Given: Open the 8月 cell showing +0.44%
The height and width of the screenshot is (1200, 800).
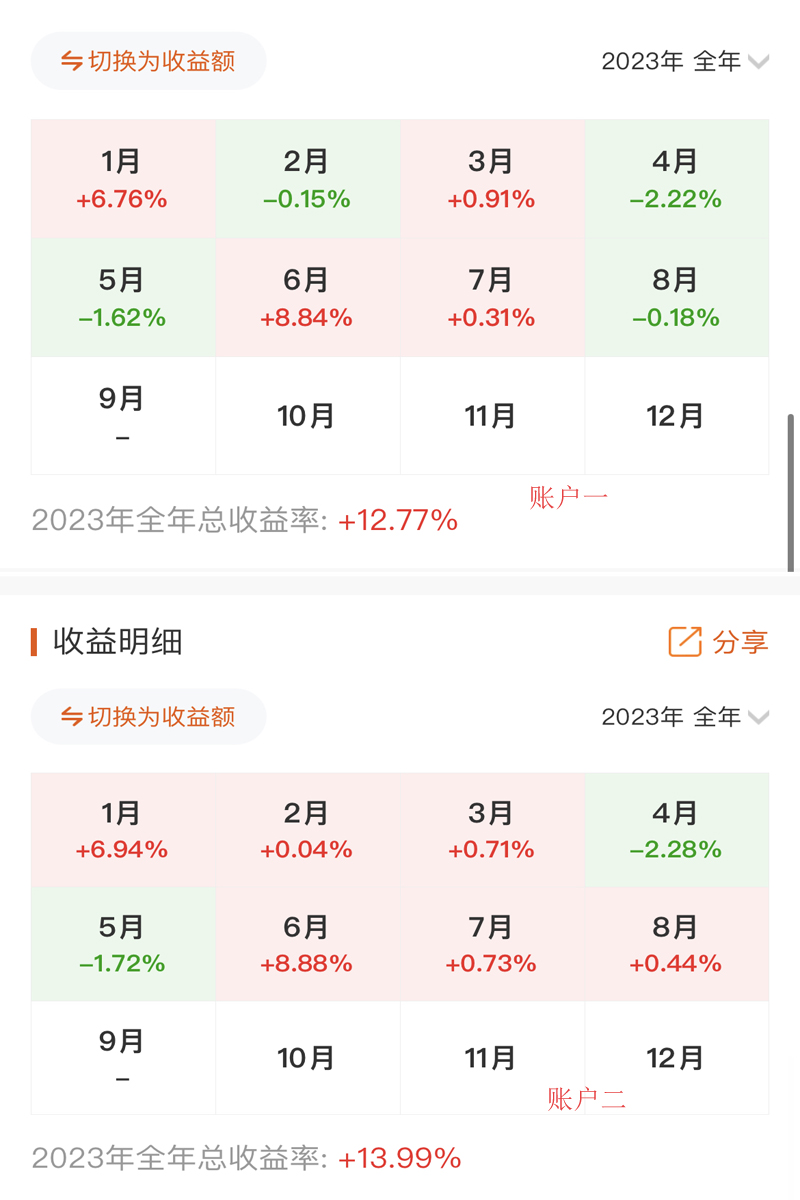Looking at the screenshot, I should pos(676,944).
